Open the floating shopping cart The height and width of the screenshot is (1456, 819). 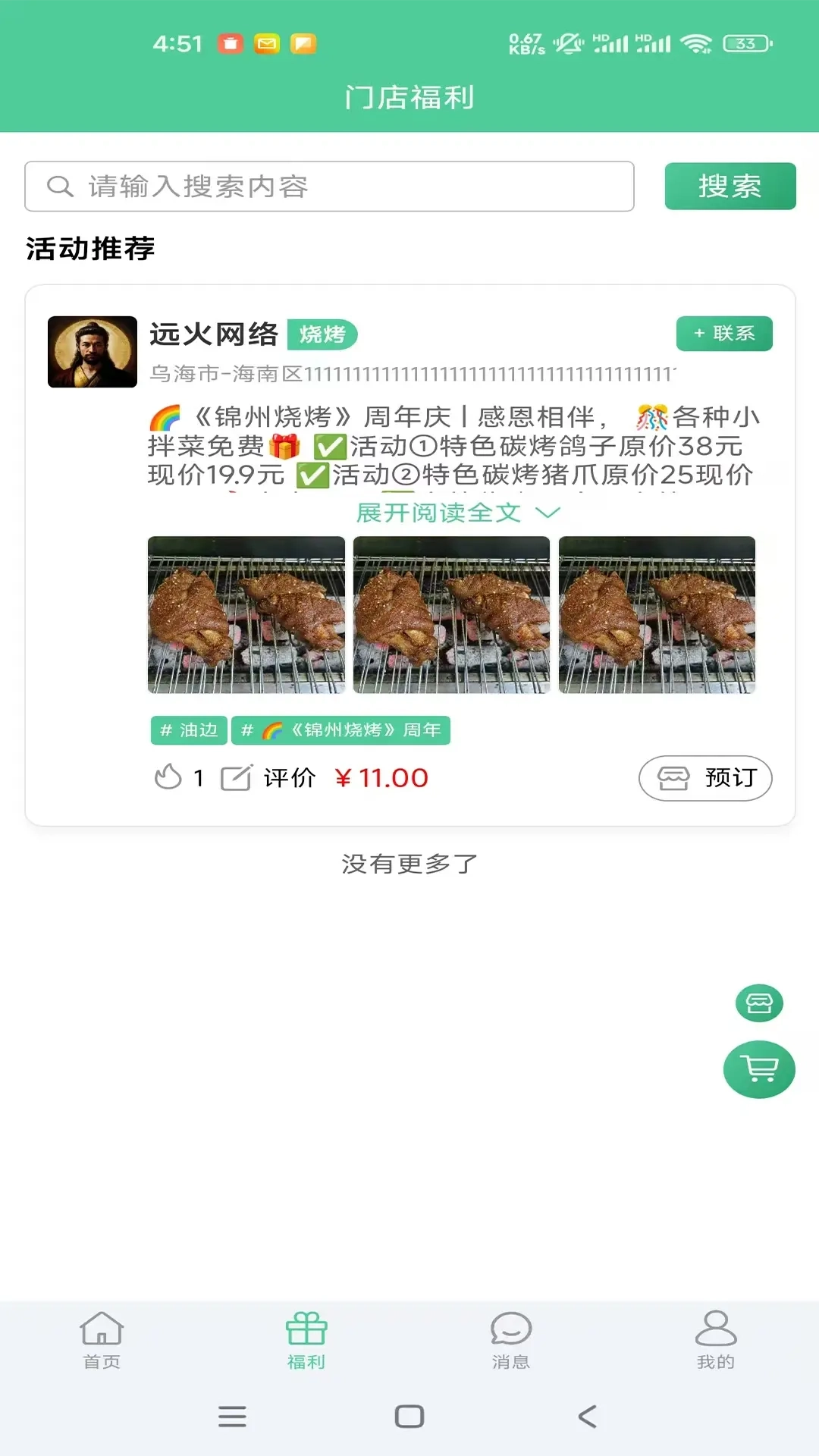pos(760,1069)
